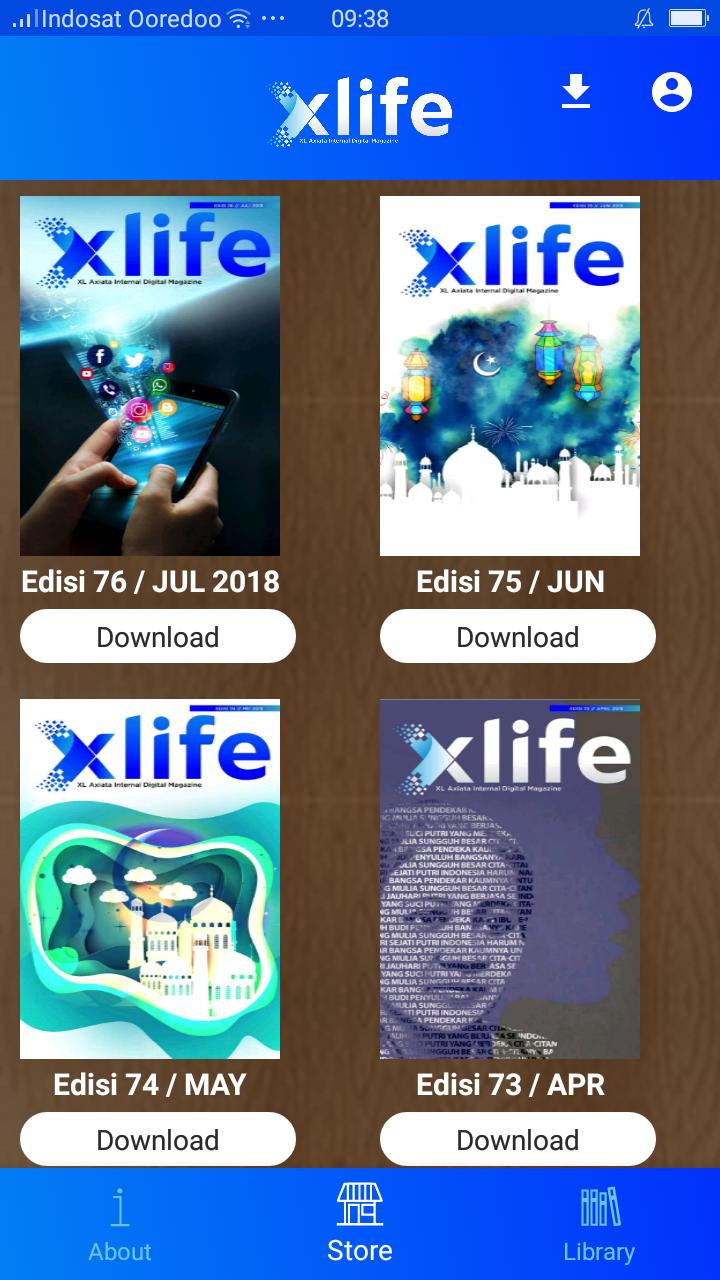Download Edisi 75 / JUN issue
The image size is (720, 1280).
click(518, 637)
